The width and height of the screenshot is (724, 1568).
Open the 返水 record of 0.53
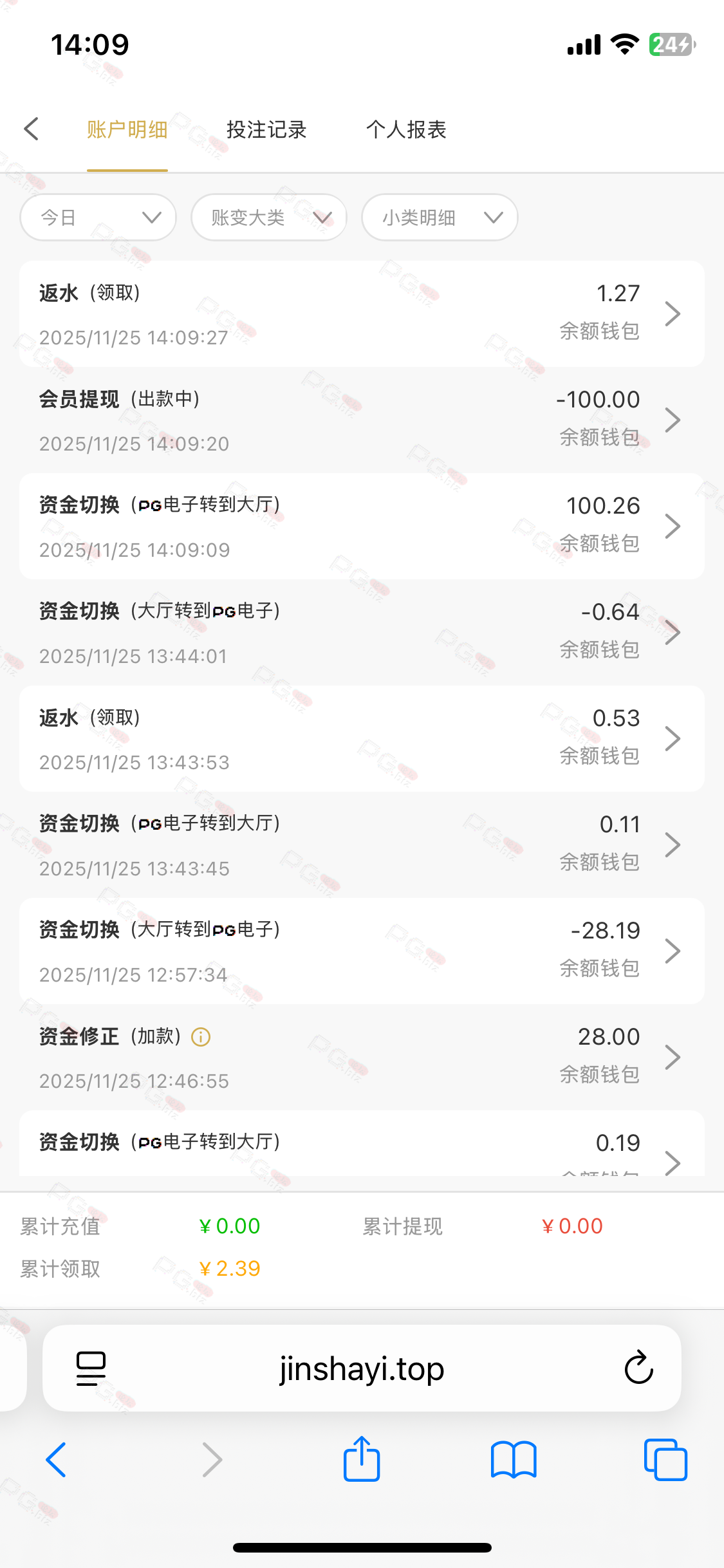(362, 739)
